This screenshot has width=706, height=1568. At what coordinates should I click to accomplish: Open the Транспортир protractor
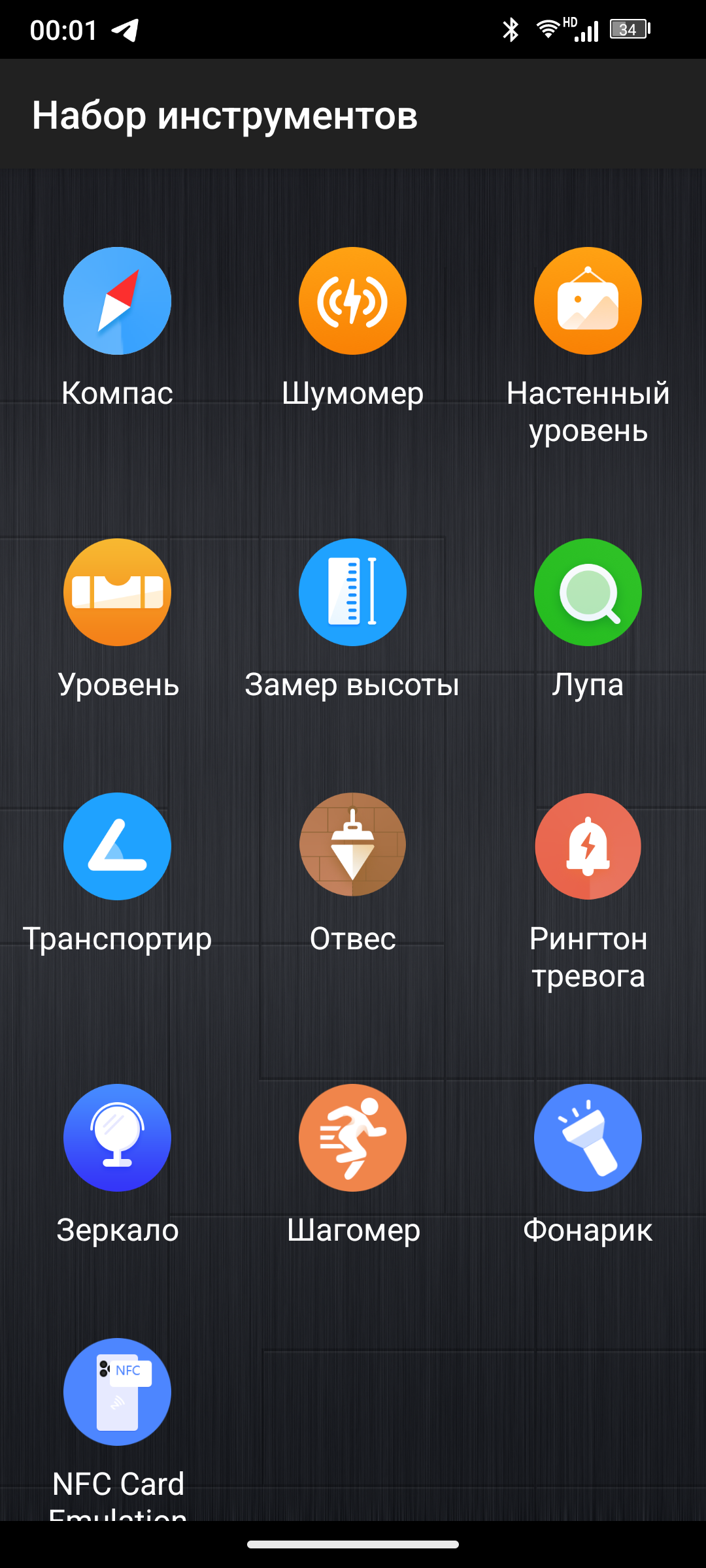point(118,847)
